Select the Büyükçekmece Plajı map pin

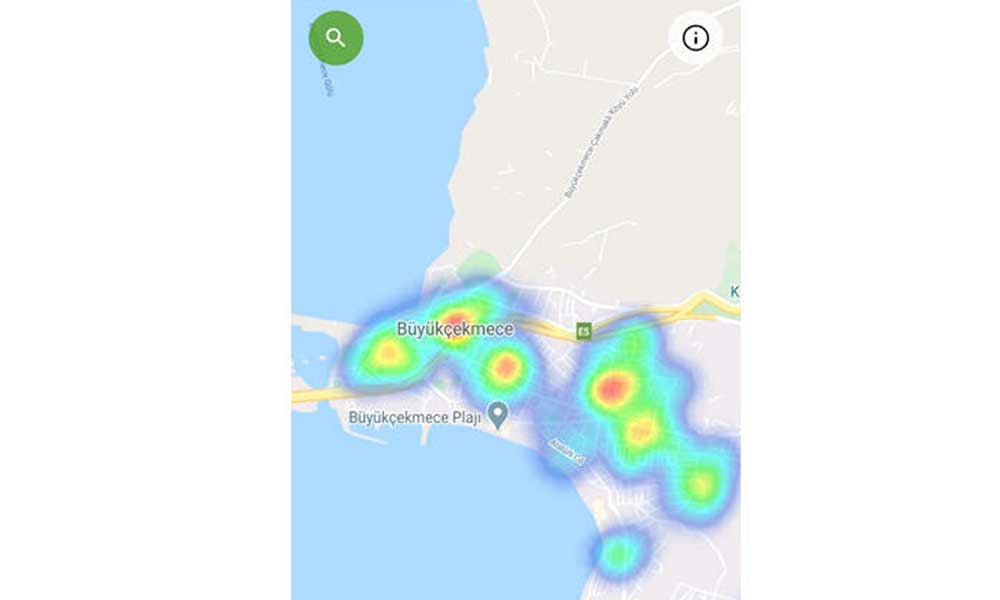pos(497,413)
